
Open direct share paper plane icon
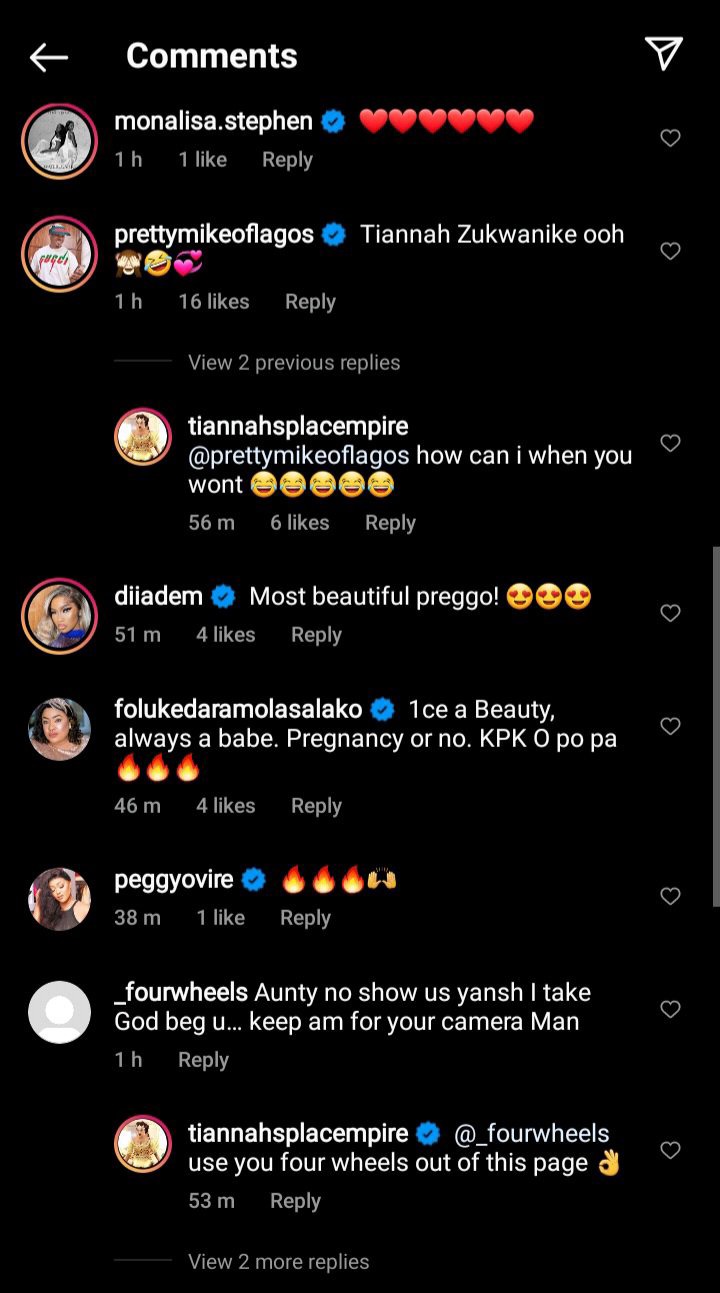664,54
